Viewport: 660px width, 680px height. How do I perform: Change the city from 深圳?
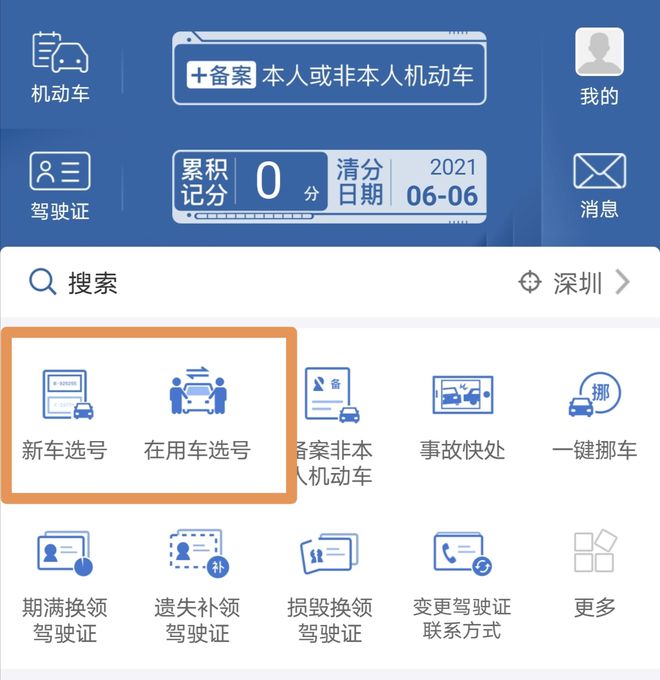(x=575, y=283)
